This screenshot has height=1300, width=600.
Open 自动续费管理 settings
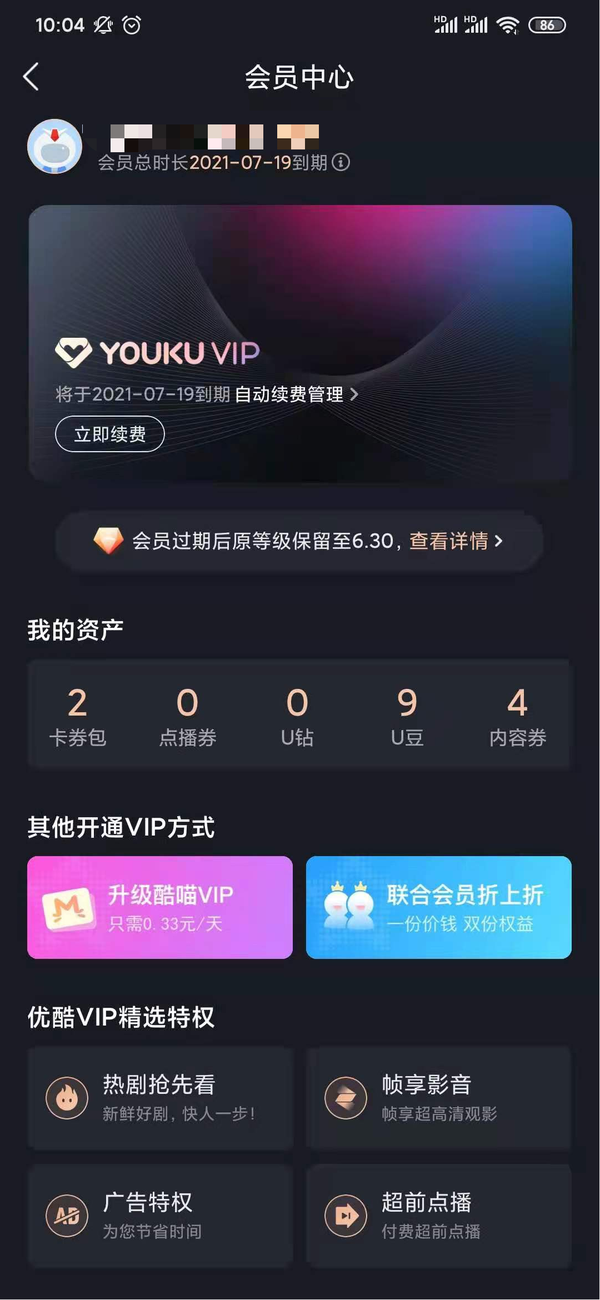click(x=296, y=395)
